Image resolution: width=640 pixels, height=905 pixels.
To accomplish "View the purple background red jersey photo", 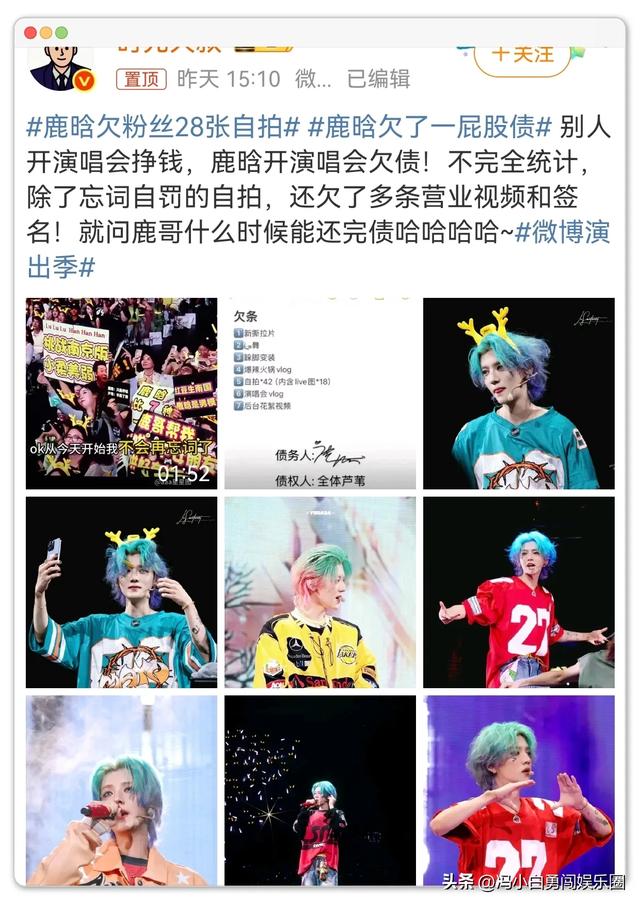I will pos(518,790).
